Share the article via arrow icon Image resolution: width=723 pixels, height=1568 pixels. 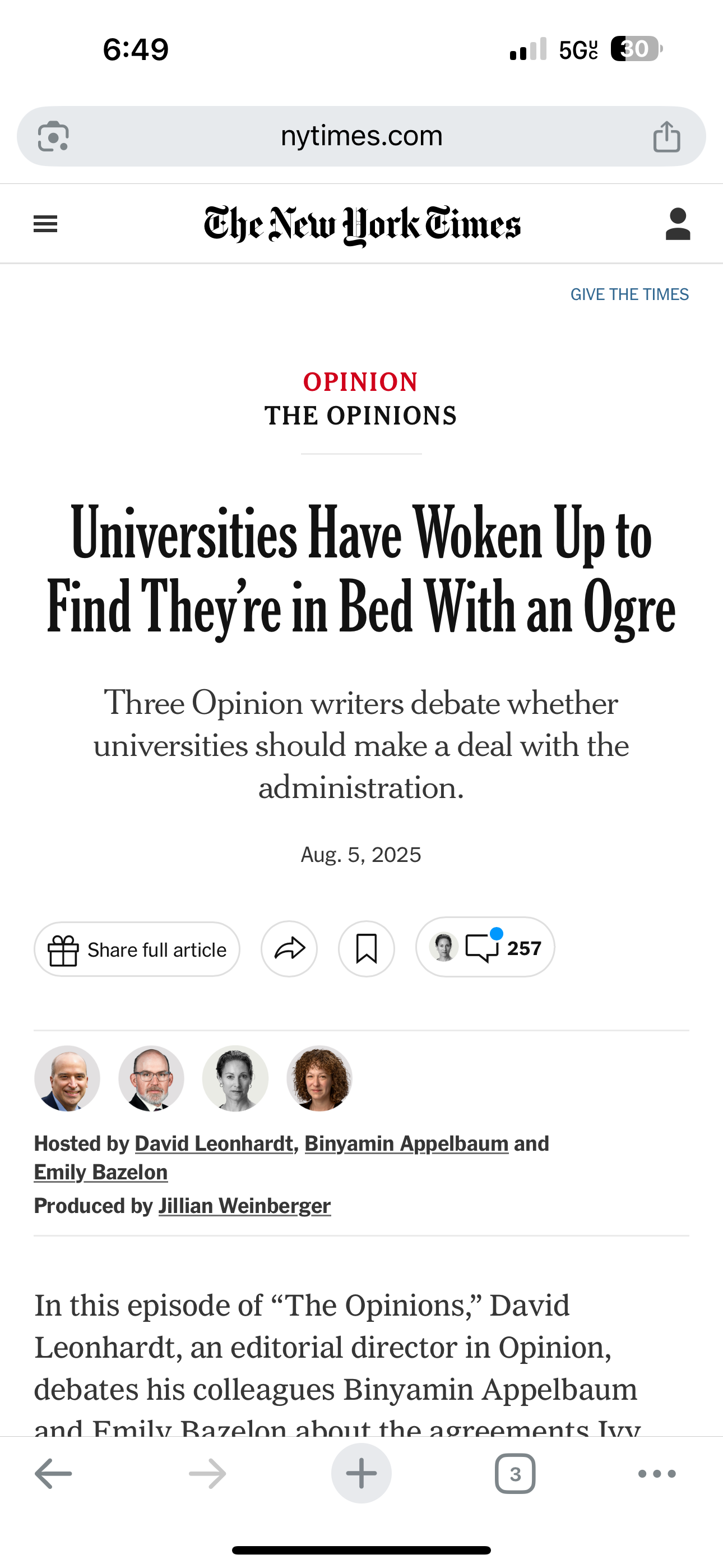289,949
